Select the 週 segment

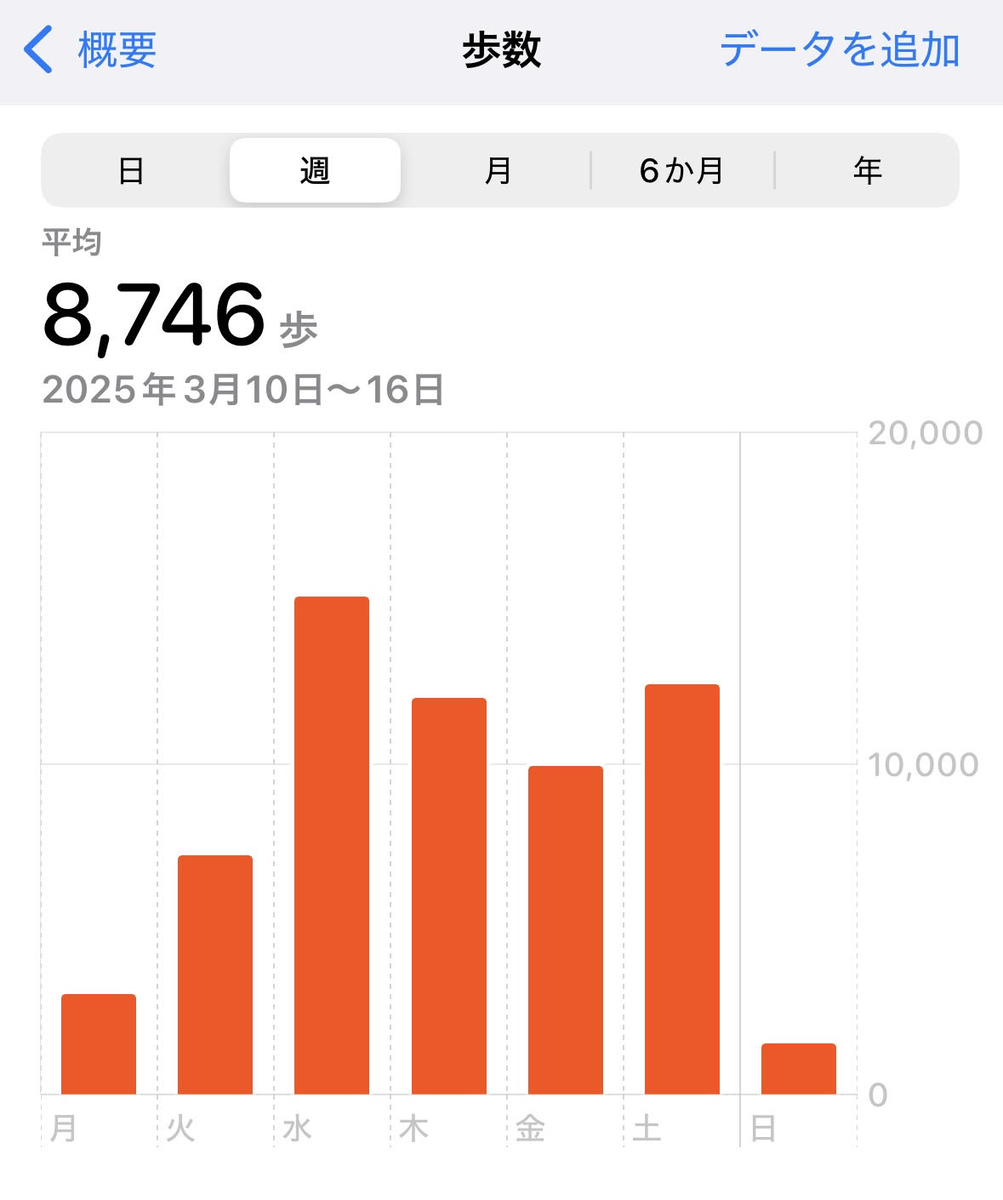coord(315,171)
